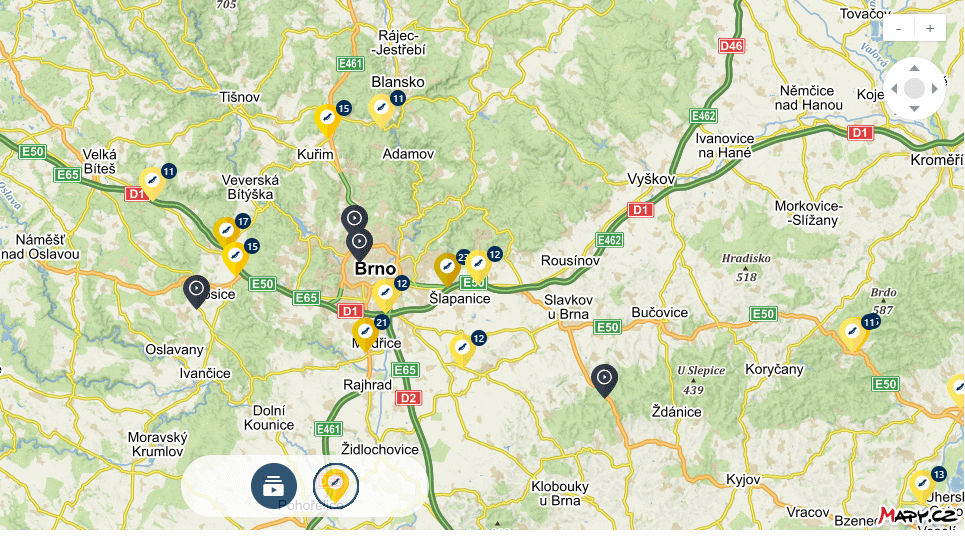Pan the map down with compass arrow
This screenshot has height=537, width=965.
point(914,109)
